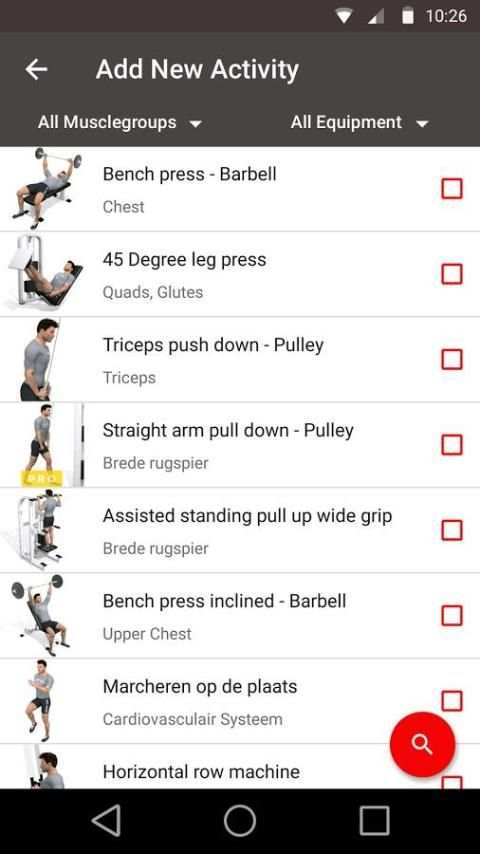Open the All Musclegroups dropdown

pyautogui.click(x=120, y=123)
